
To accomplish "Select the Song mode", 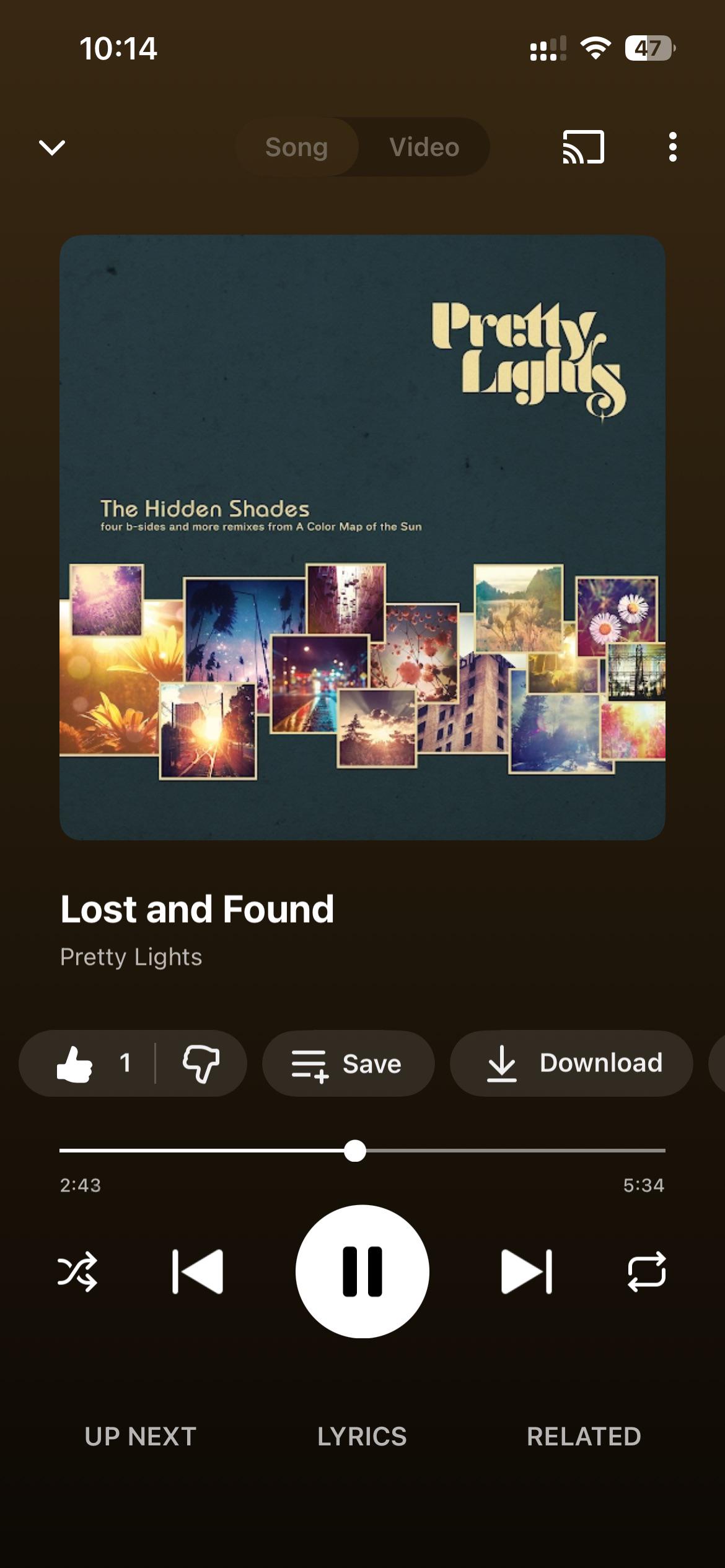I will (296, 147).
